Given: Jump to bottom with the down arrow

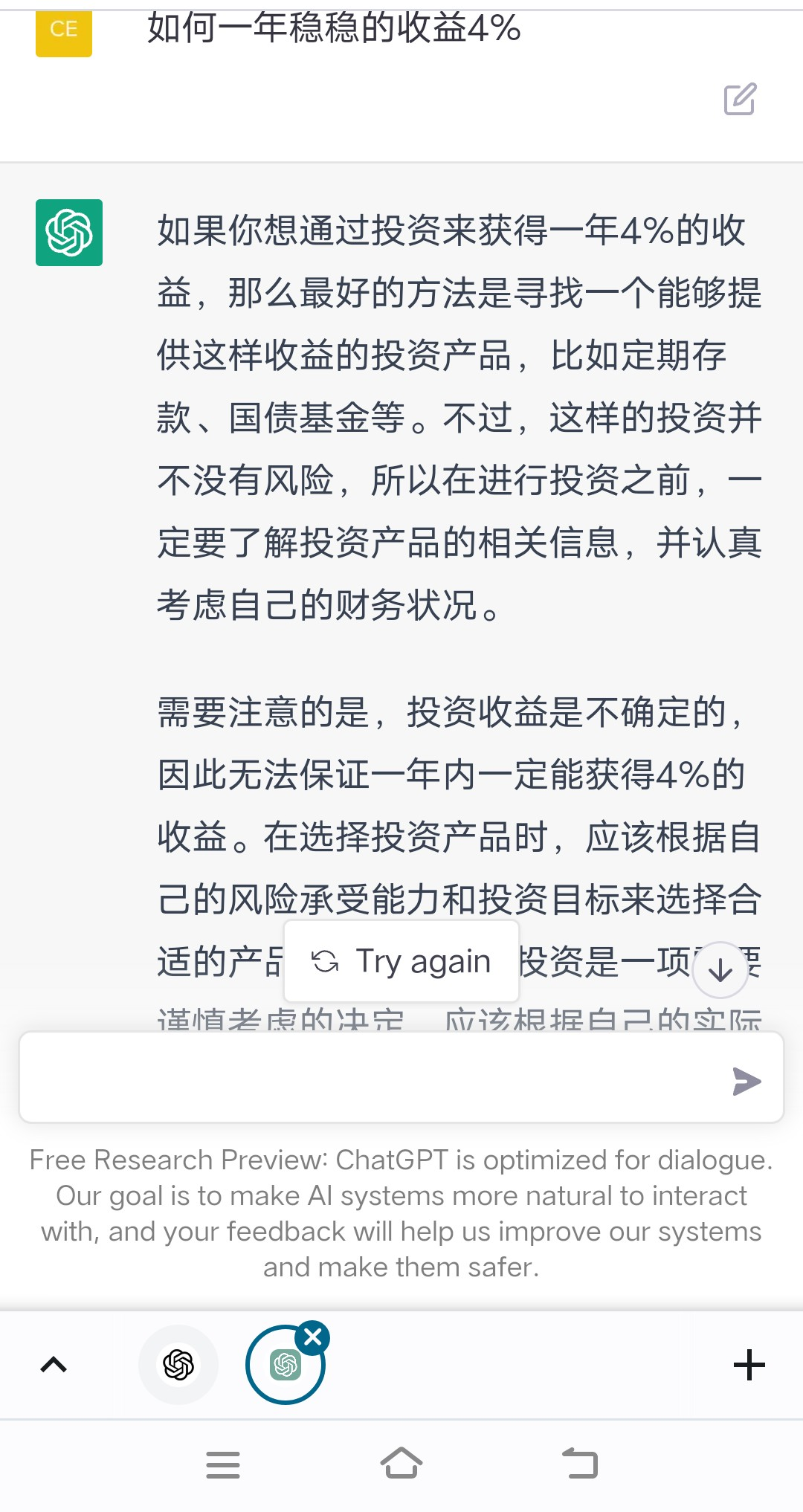Looking at the screenshot, I should [x=720, y=970].
